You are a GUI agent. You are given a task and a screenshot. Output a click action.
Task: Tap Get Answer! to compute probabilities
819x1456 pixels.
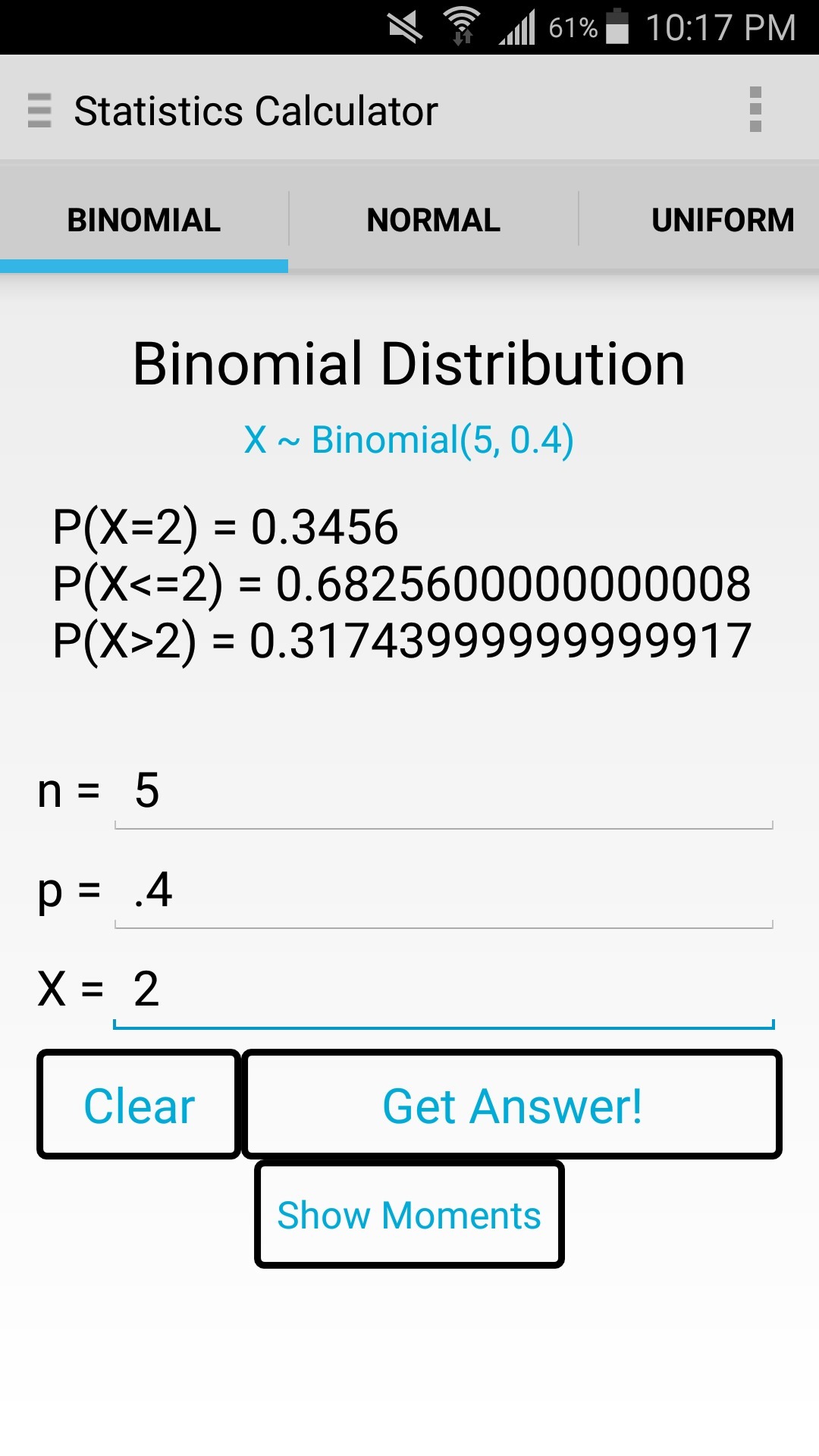512,1105
